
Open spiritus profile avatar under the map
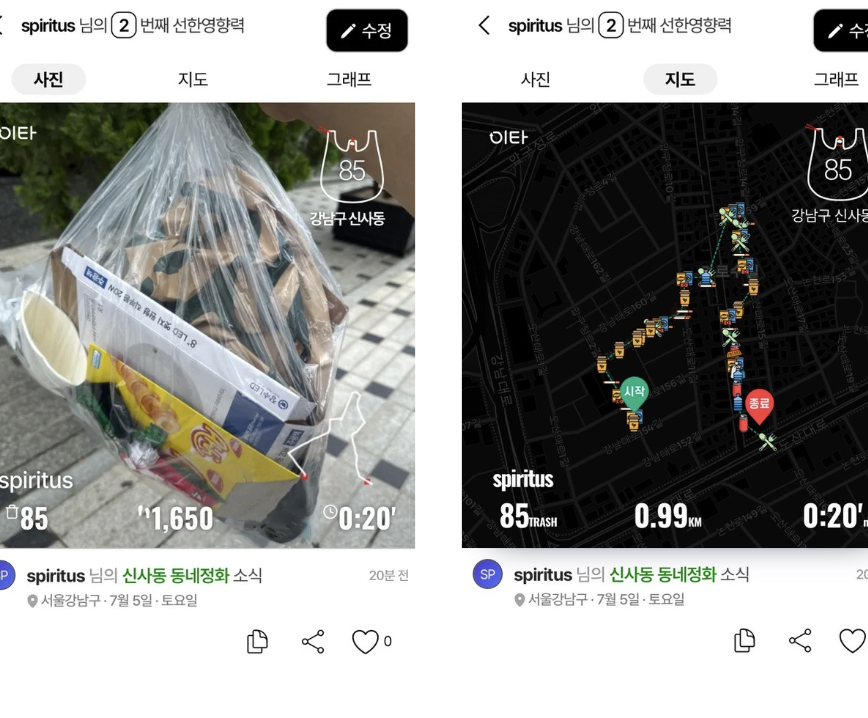click(x=488, y=575)
